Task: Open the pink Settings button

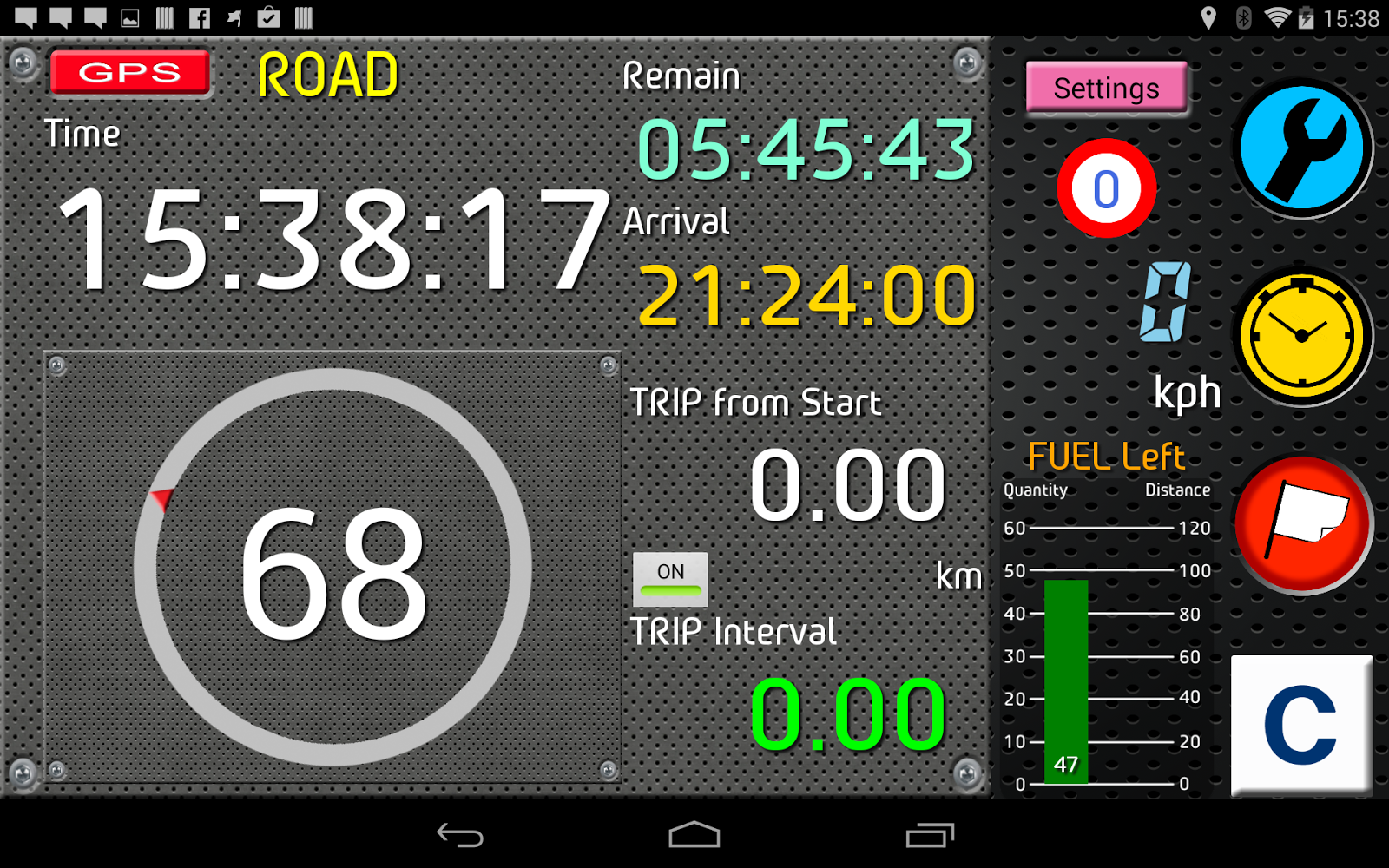Action: (x=1106, y=88)
